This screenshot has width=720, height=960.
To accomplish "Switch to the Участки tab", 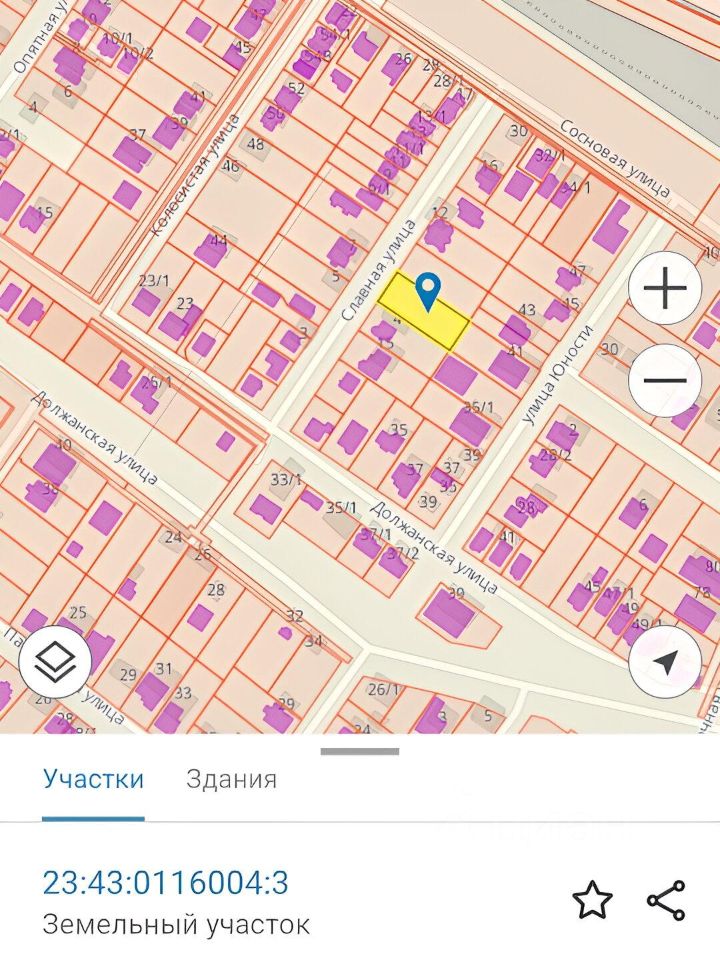I will click(x=93, y=779).
